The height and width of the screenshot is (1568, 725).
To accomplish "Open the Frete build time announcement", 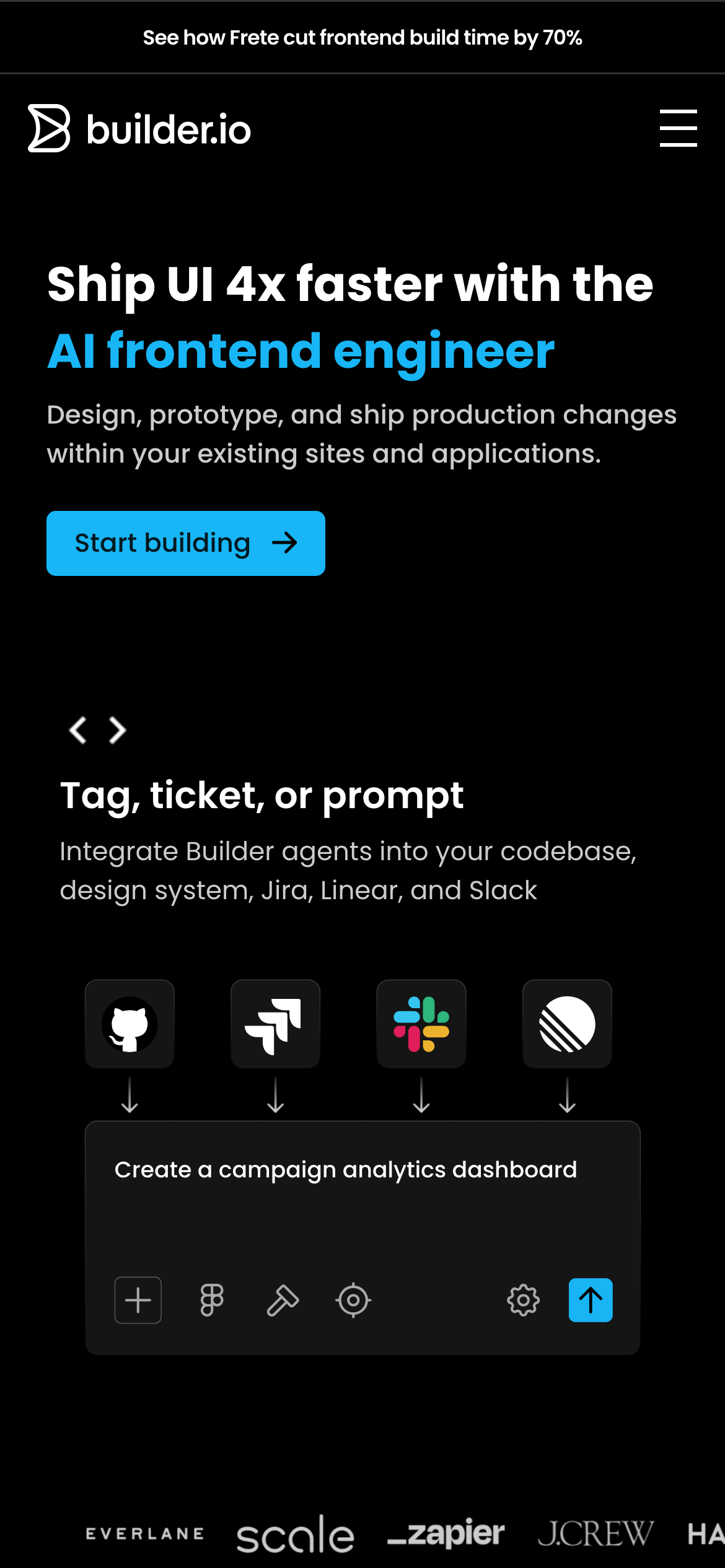I will [x=362, y=38].
